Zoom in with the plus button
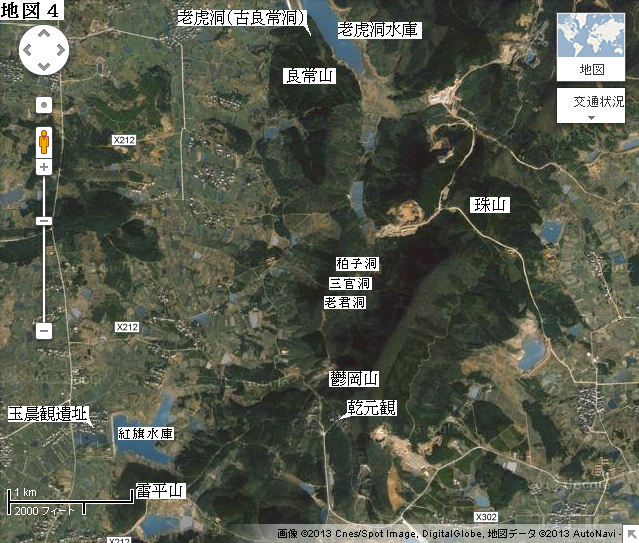Screen dimensions: 639x543 click(44, 167)
